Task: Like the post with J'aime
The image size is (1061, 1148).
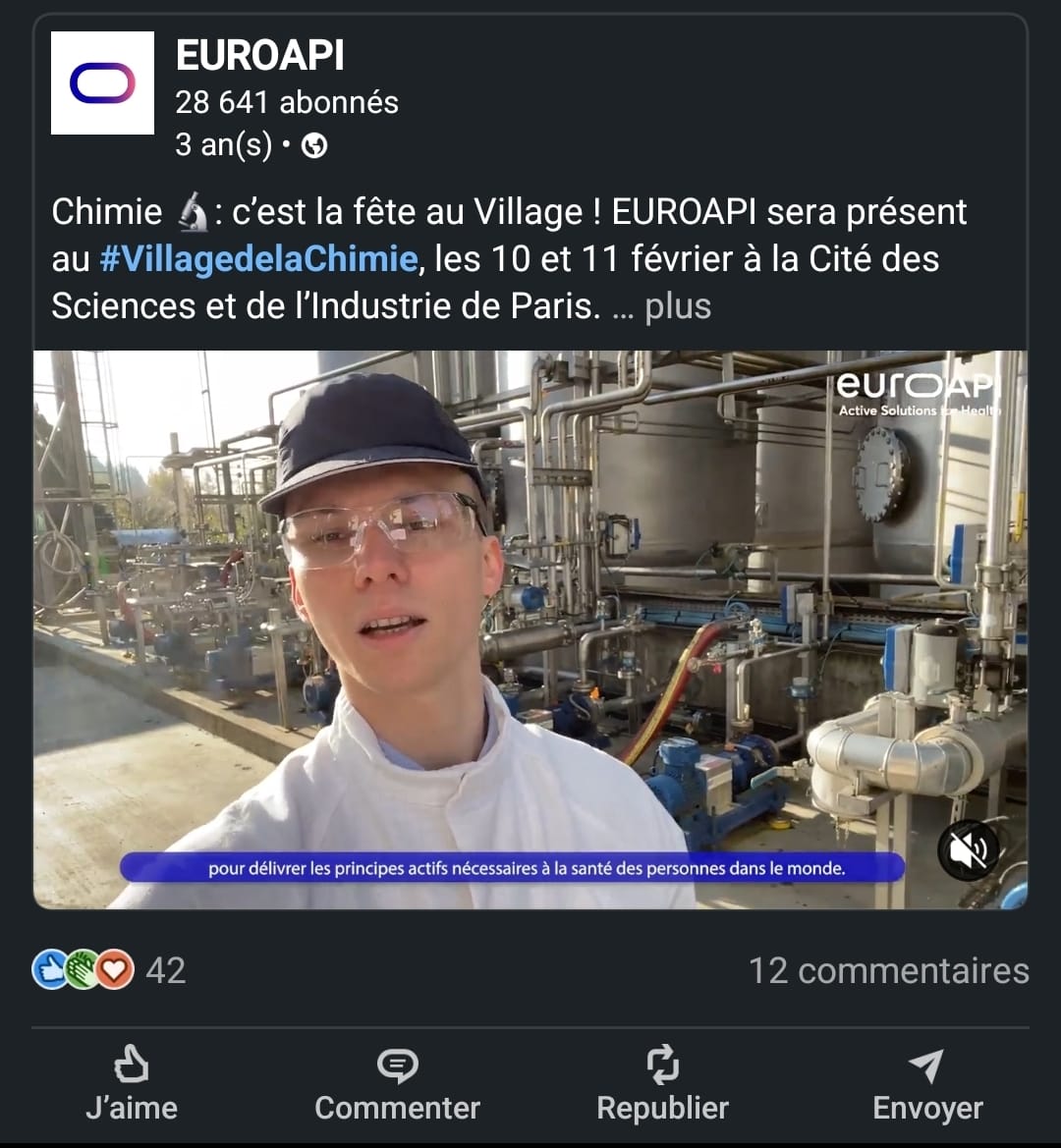Action: [x=132, y=1085]
